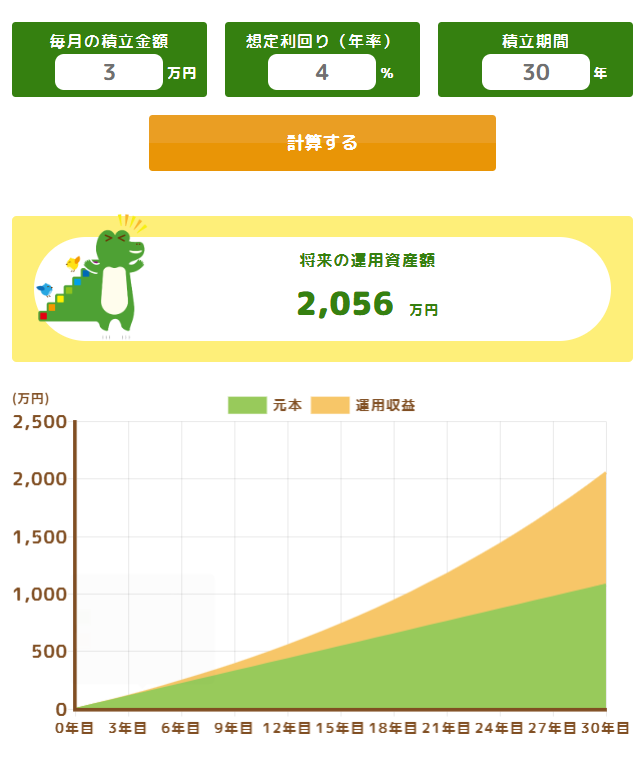Toggle the 元本 legend series
This screenshot has width=640, height=760.
click(x=265, y=405)
